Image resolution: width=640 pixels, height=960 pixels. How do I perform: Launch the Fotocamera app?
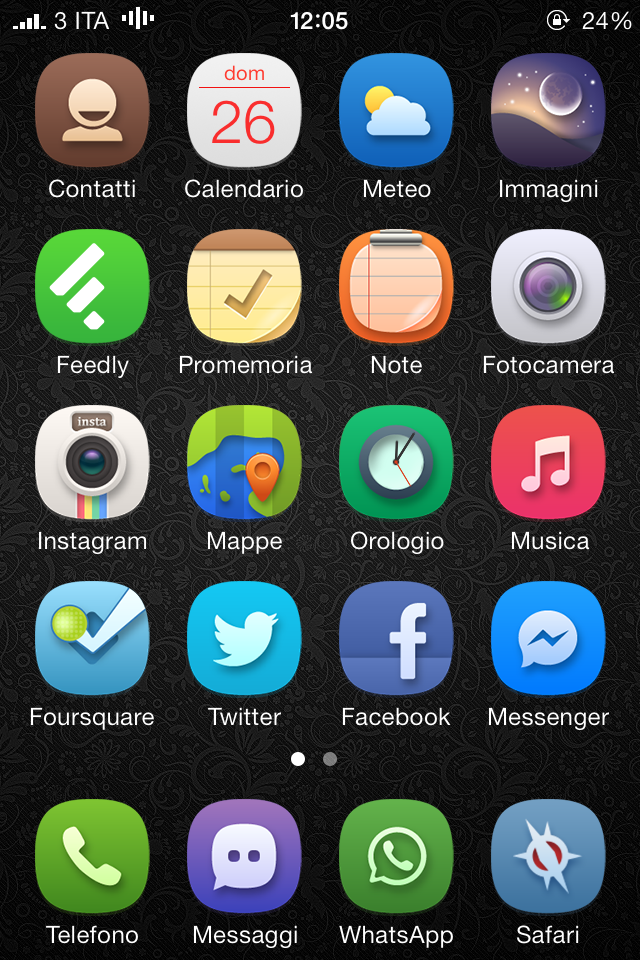pos(548,288)
